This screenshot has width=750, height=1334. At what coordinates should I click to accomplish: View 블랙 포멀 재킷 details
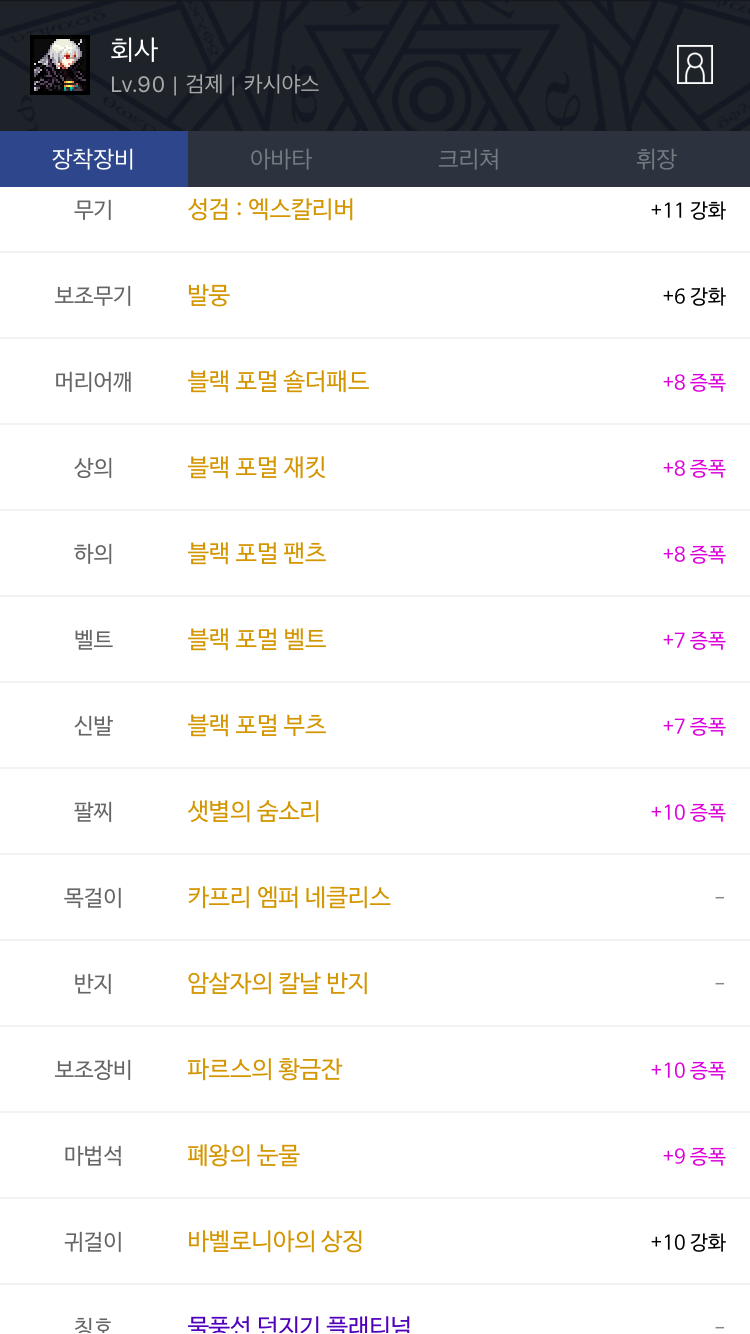pos(375,468)
